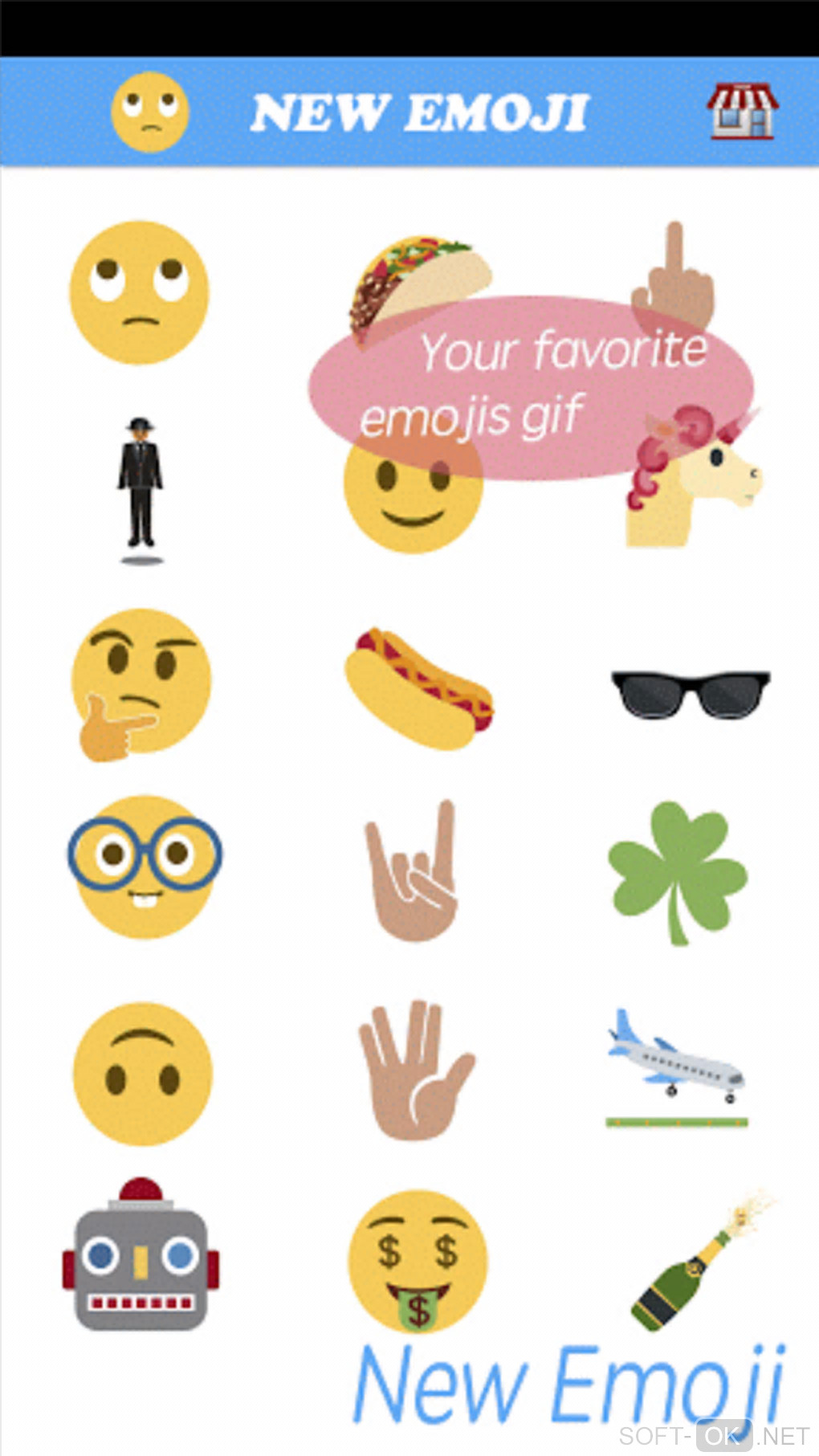Select the champagne bottle emoji
819x1456 pixels.
[x=697, y=1263]
